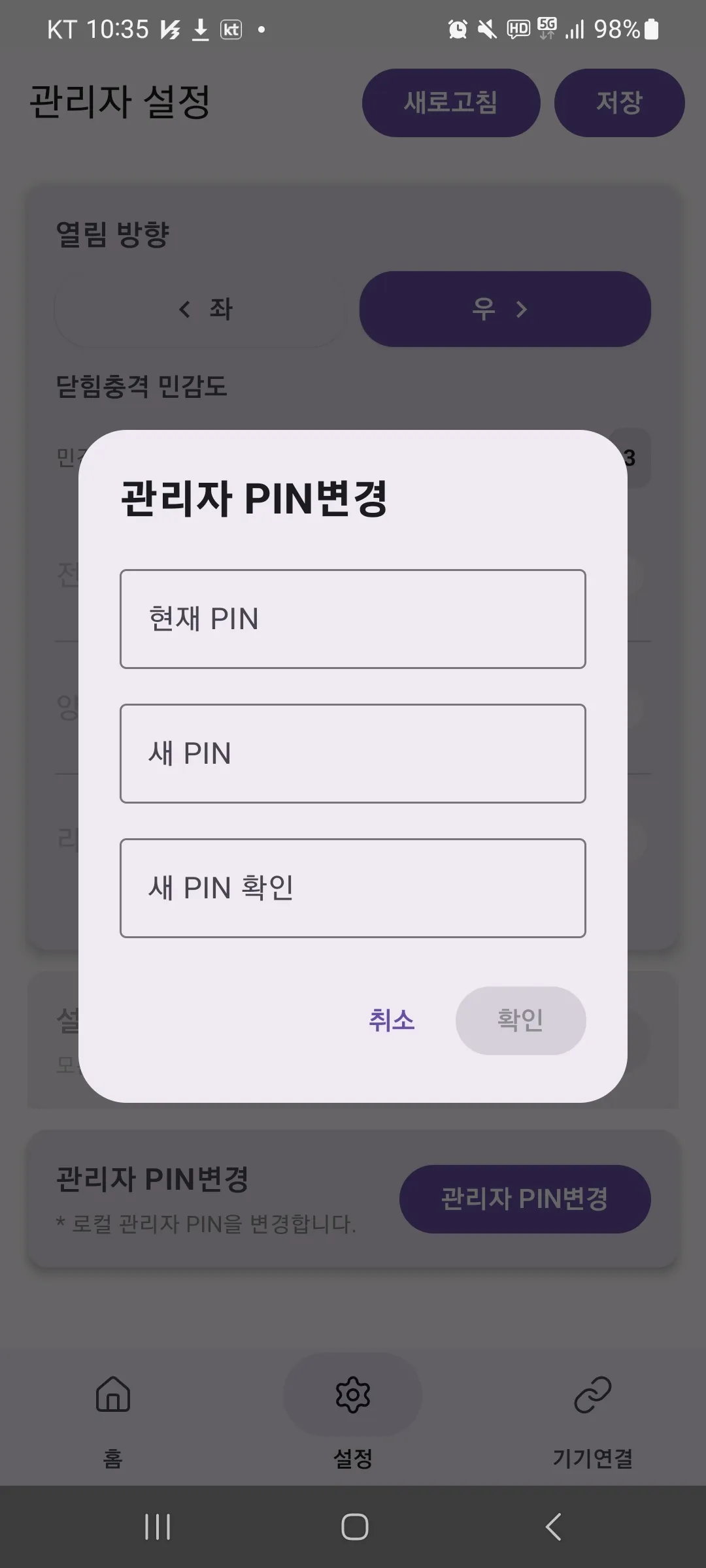Click the 현재 PIN input field
The image size is (706, 1568).
click(x=352, y=619)
